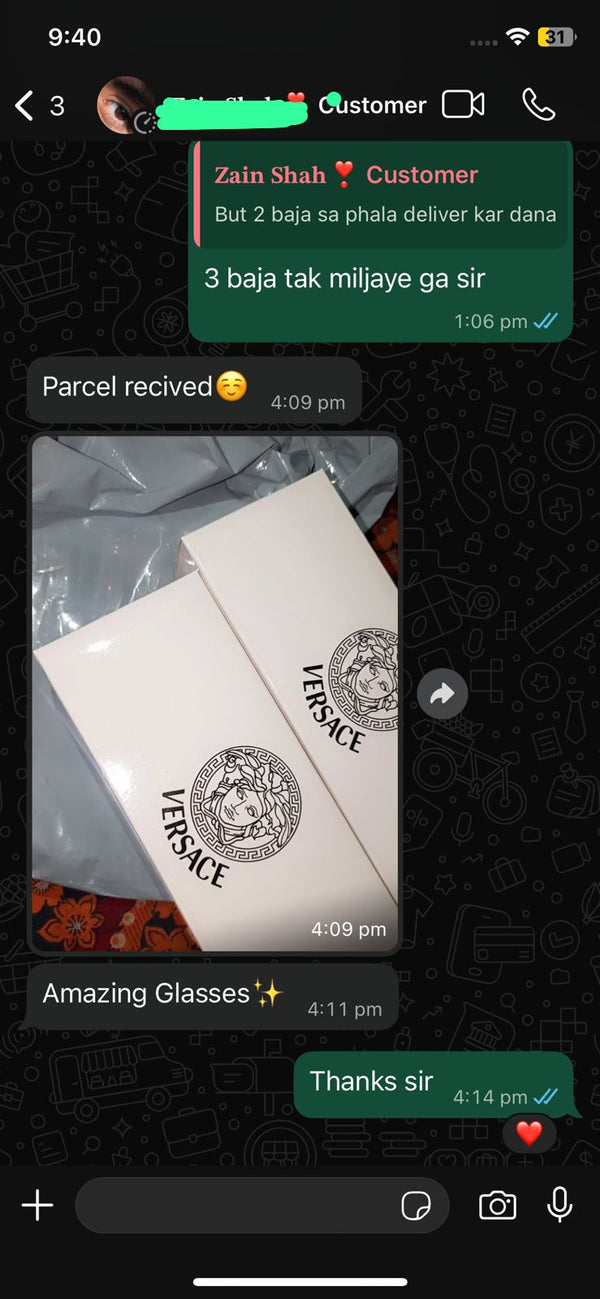Open the sticker picker
Screen dimensions: 600x1299
coord(416,1206)
